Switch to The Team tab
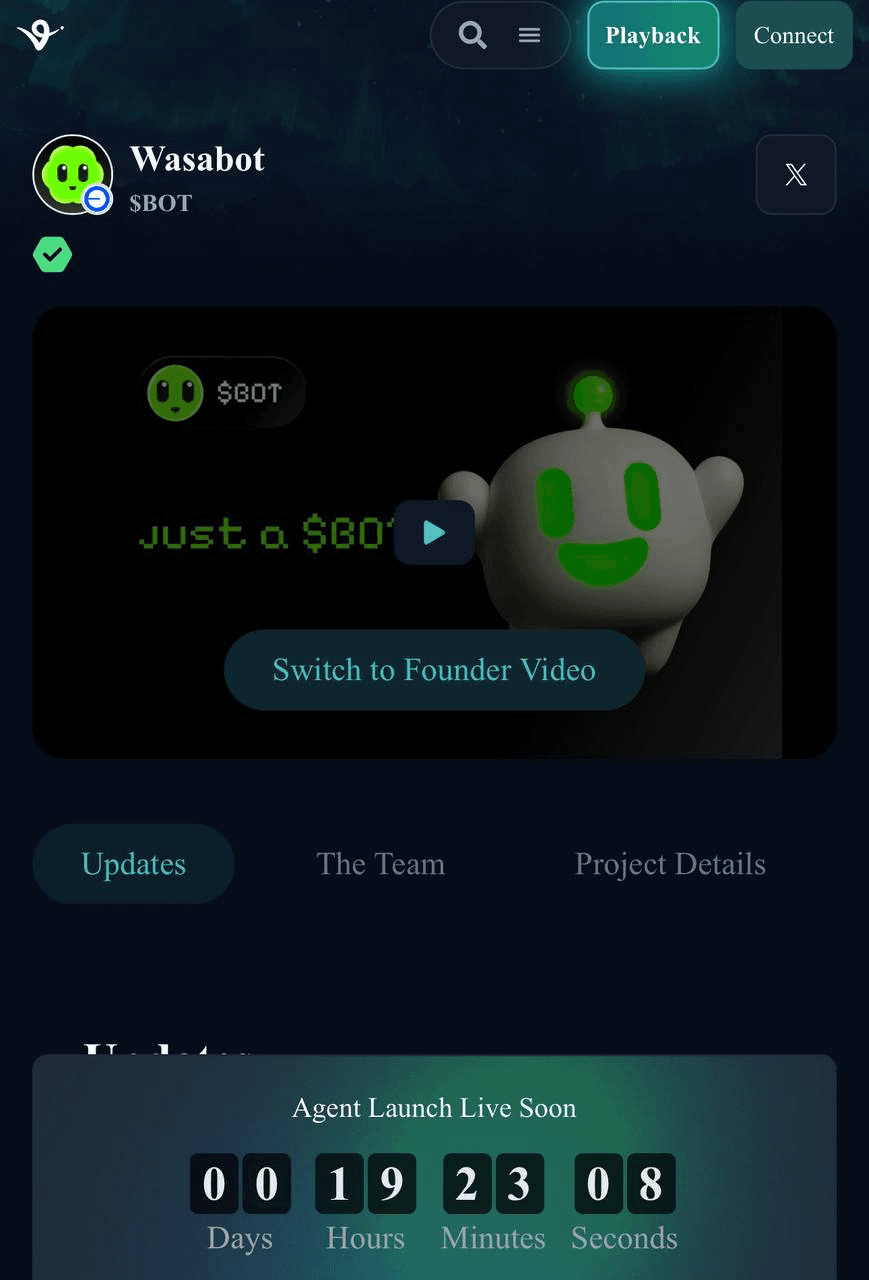Image resolution: width=869 pixels, height=1280 pixels. [x=380, y=864]
